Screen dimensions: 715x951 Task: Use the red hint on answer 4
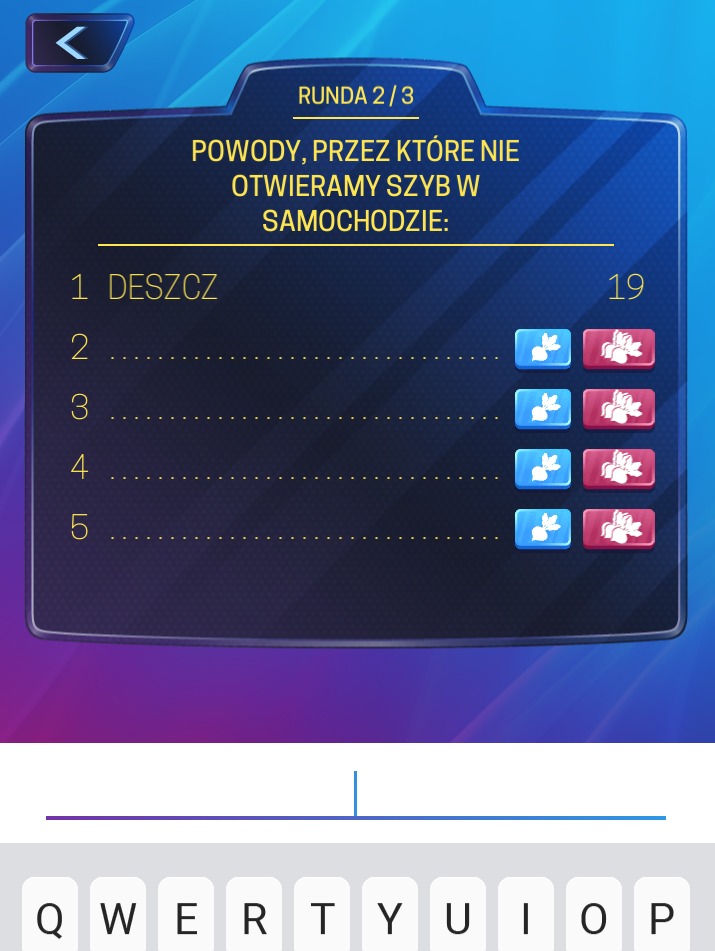619,469
